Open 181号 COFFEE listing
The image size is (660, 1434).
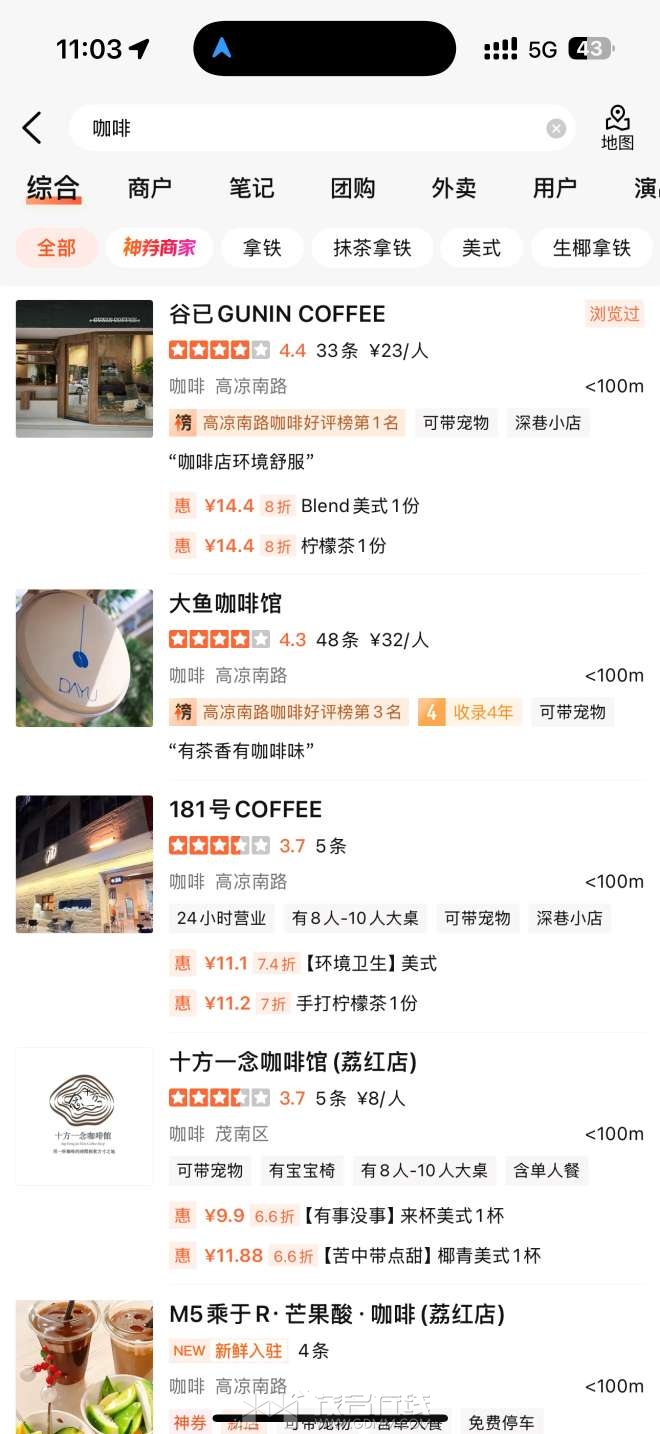245,810
